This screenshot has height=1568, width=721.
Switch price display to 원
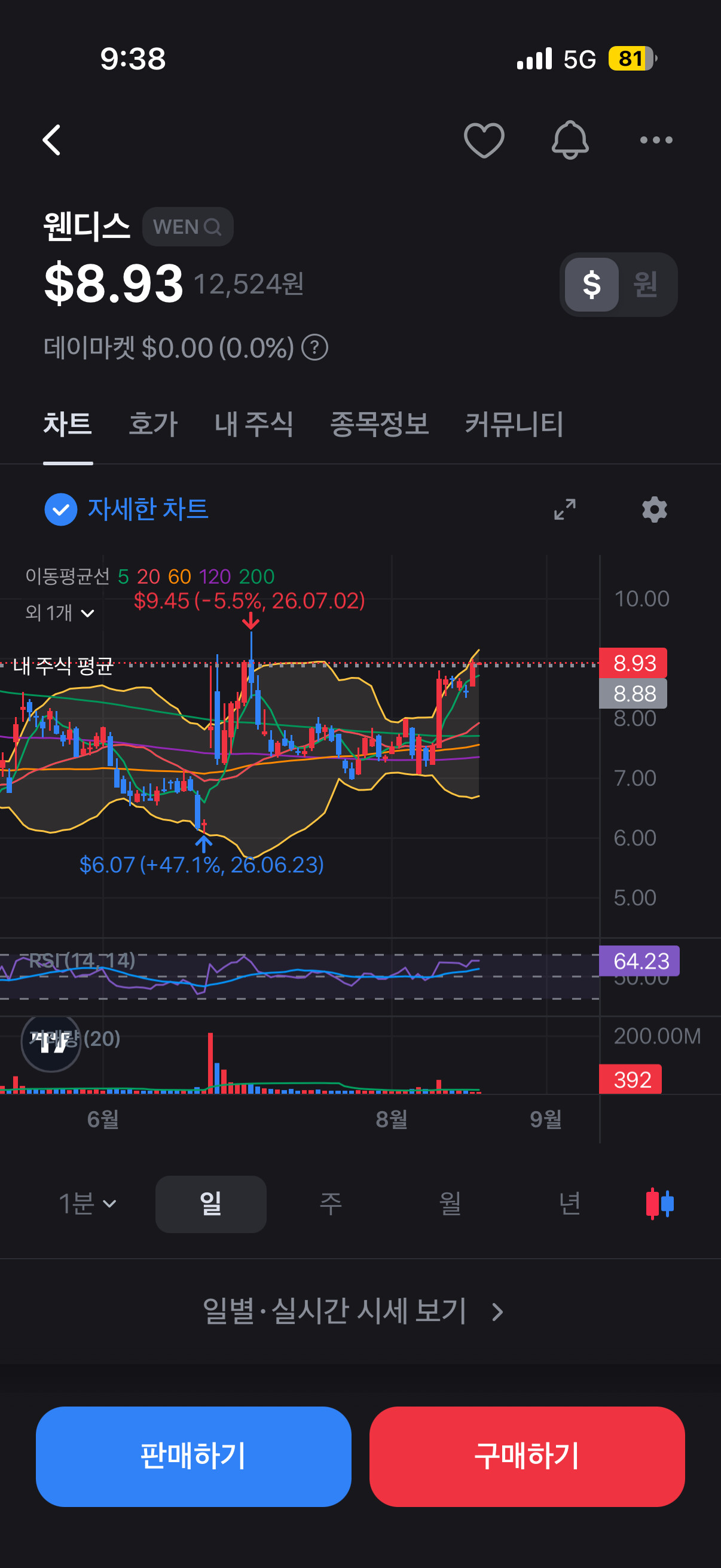coord(645,284)
